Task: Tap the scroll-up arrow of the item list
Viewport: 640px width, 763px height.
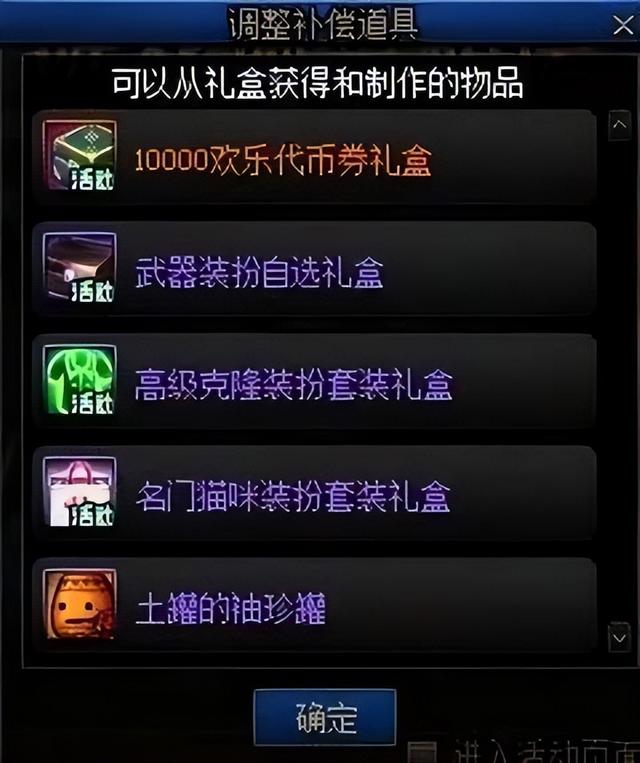Action: point(619,126)
